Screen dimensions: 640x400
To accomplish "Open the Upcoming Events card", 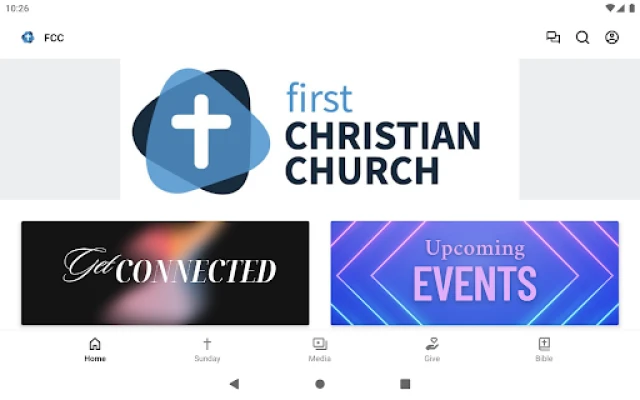I will pyautogui.click(x=475, y=272).
